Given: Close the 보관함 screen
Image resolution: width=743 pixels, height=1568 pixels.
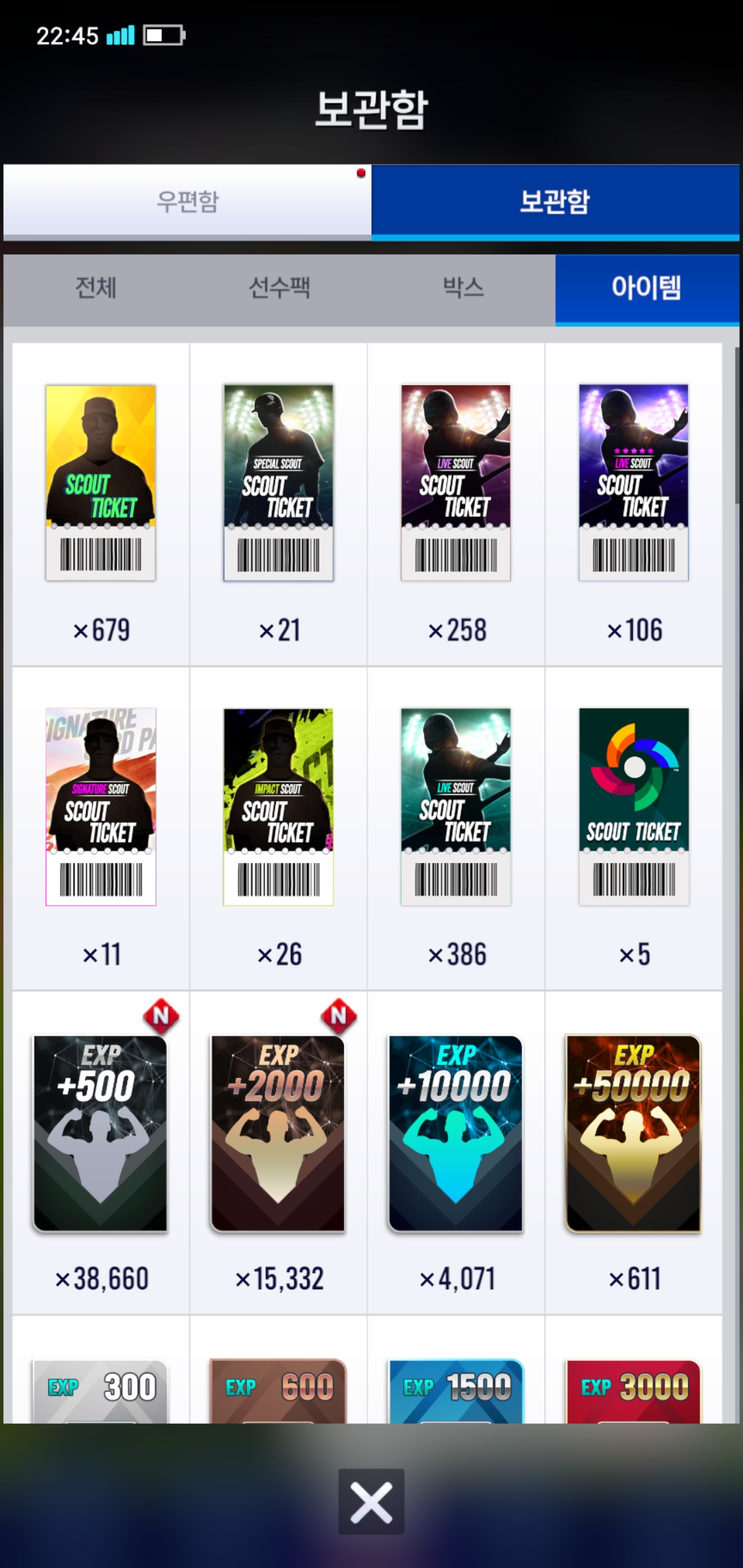Looking at the screenshot, I should (371, 1502).
